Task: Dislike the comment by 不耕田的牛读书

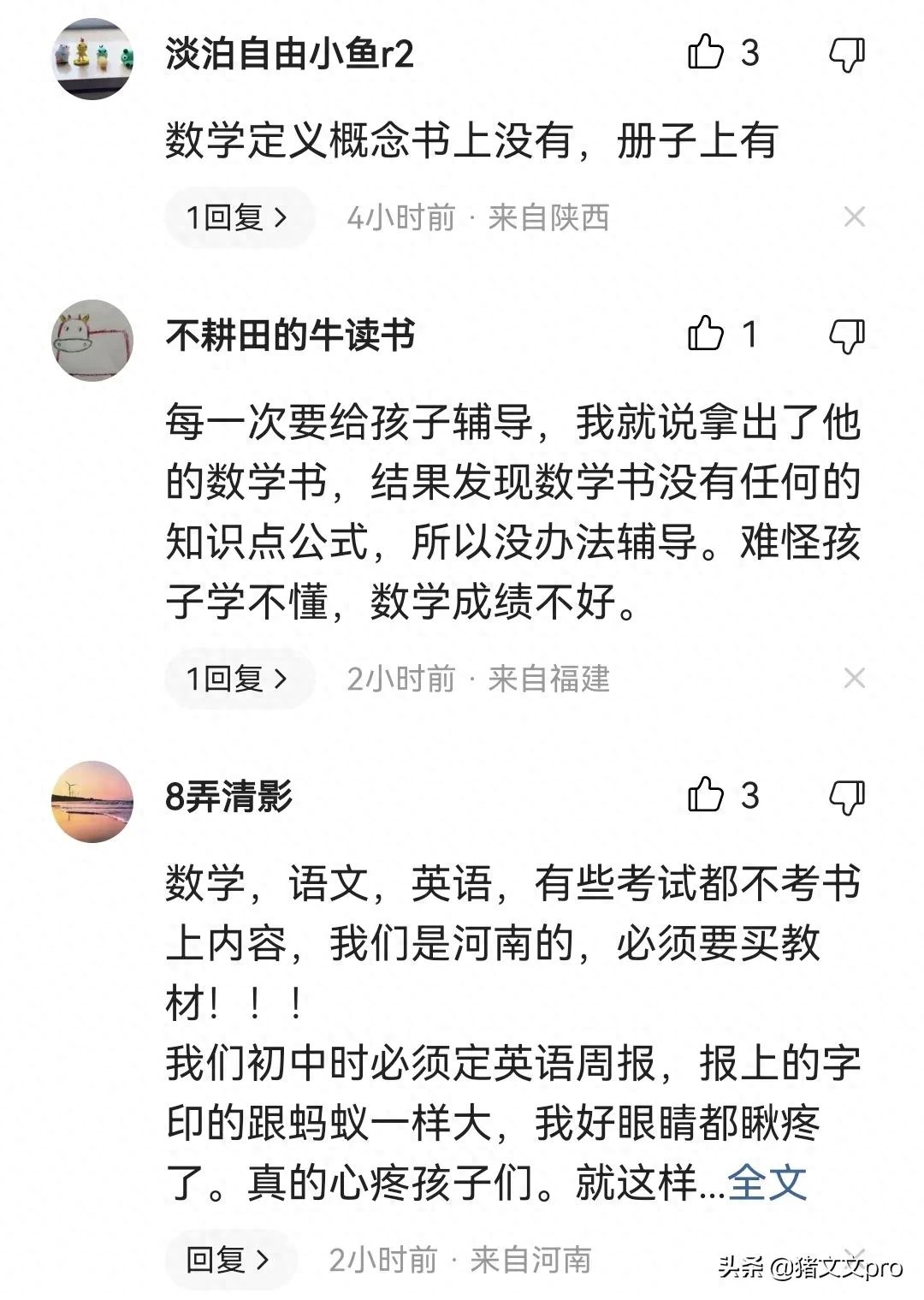Action: click(x=847, y=335)
